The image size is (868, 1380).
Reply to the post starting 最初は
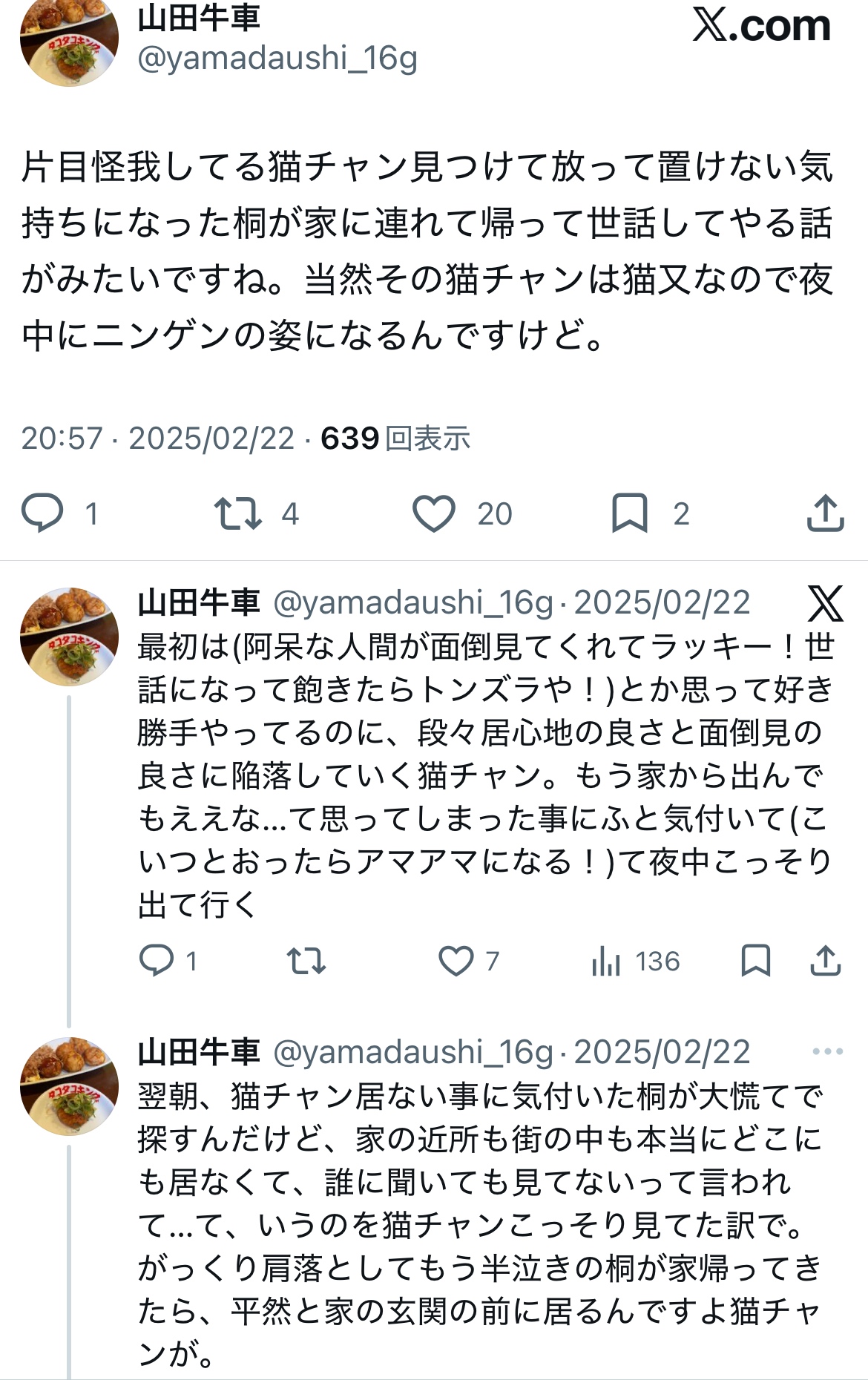click(157, 961)
